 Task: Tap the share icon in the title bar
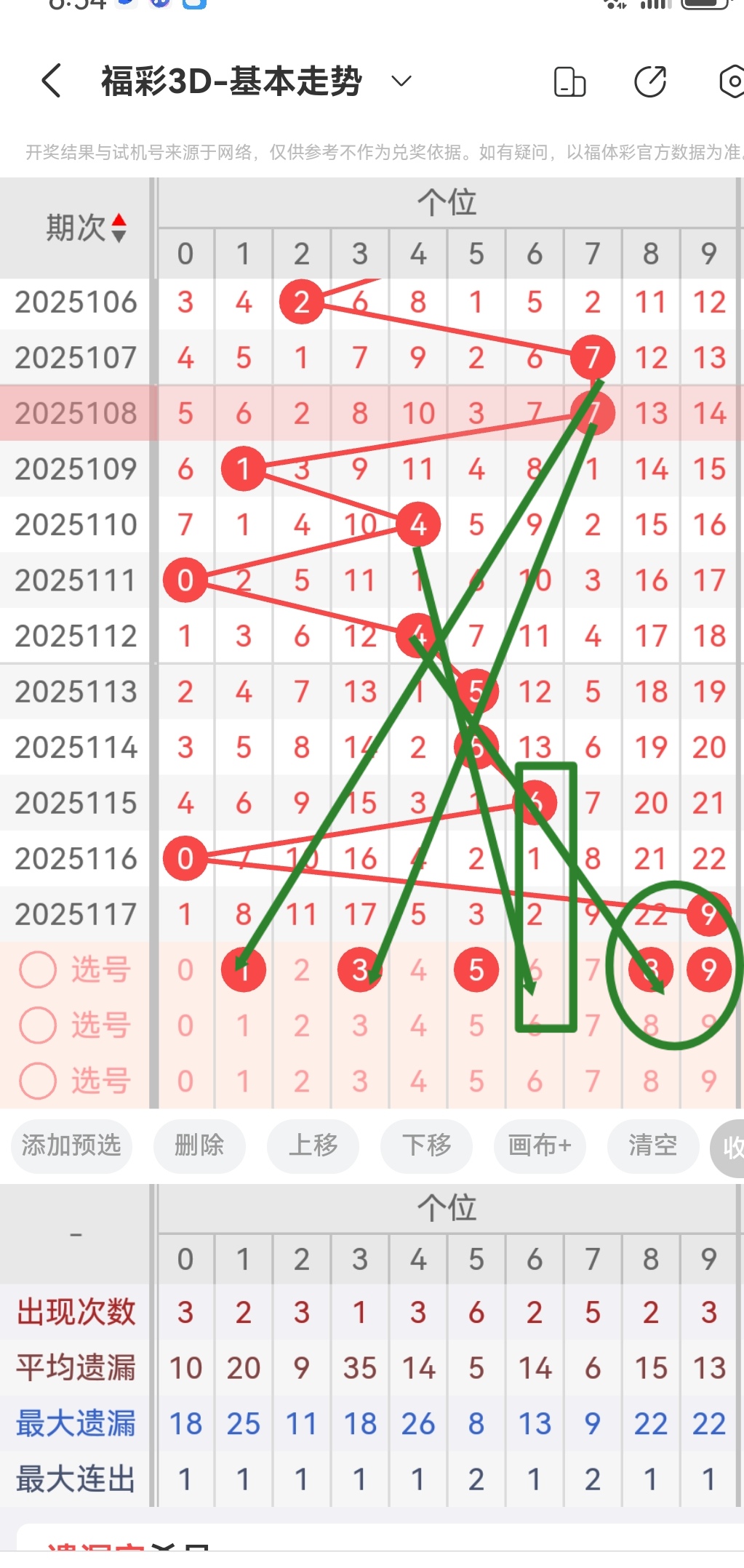[x=649, y=82]
